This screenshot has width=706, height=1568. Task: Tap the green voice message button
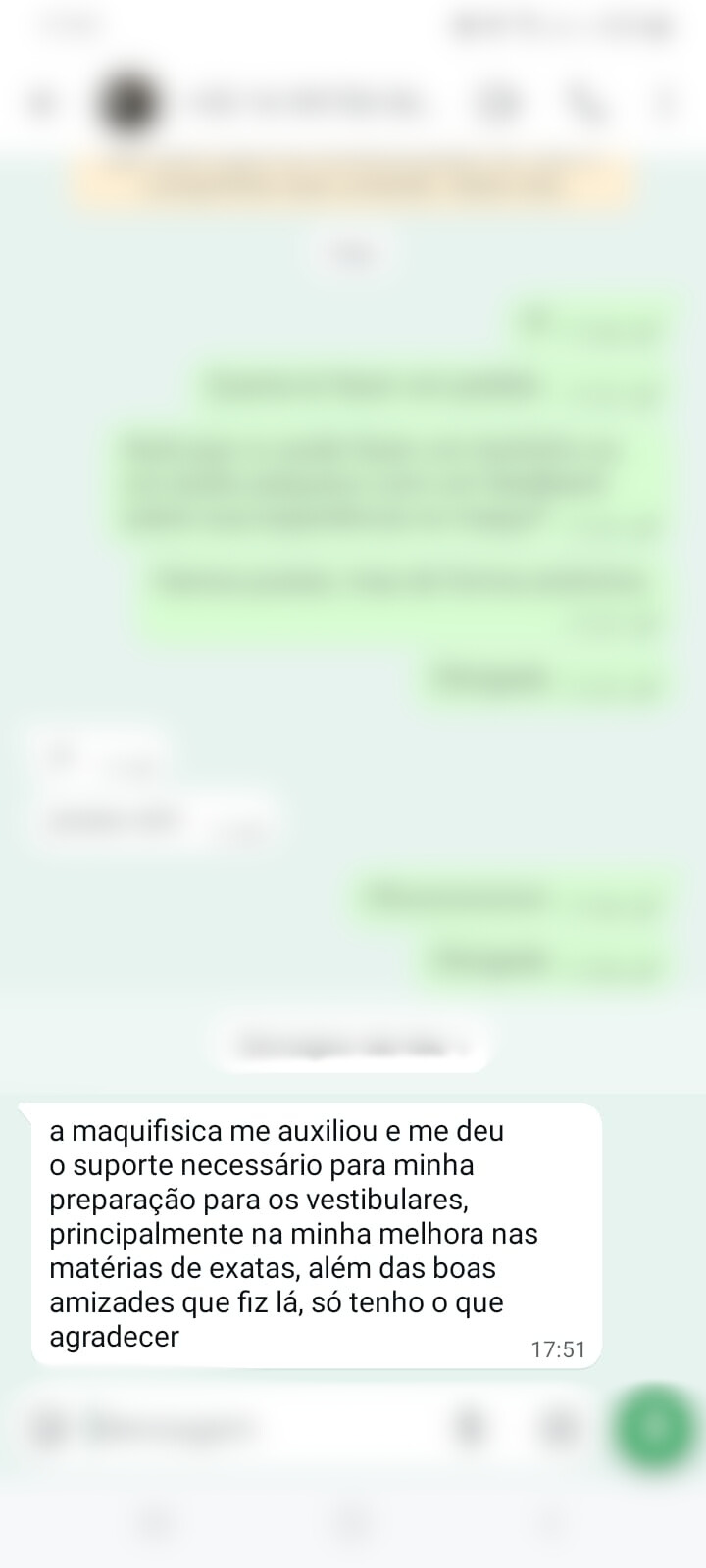point(656,1427)
